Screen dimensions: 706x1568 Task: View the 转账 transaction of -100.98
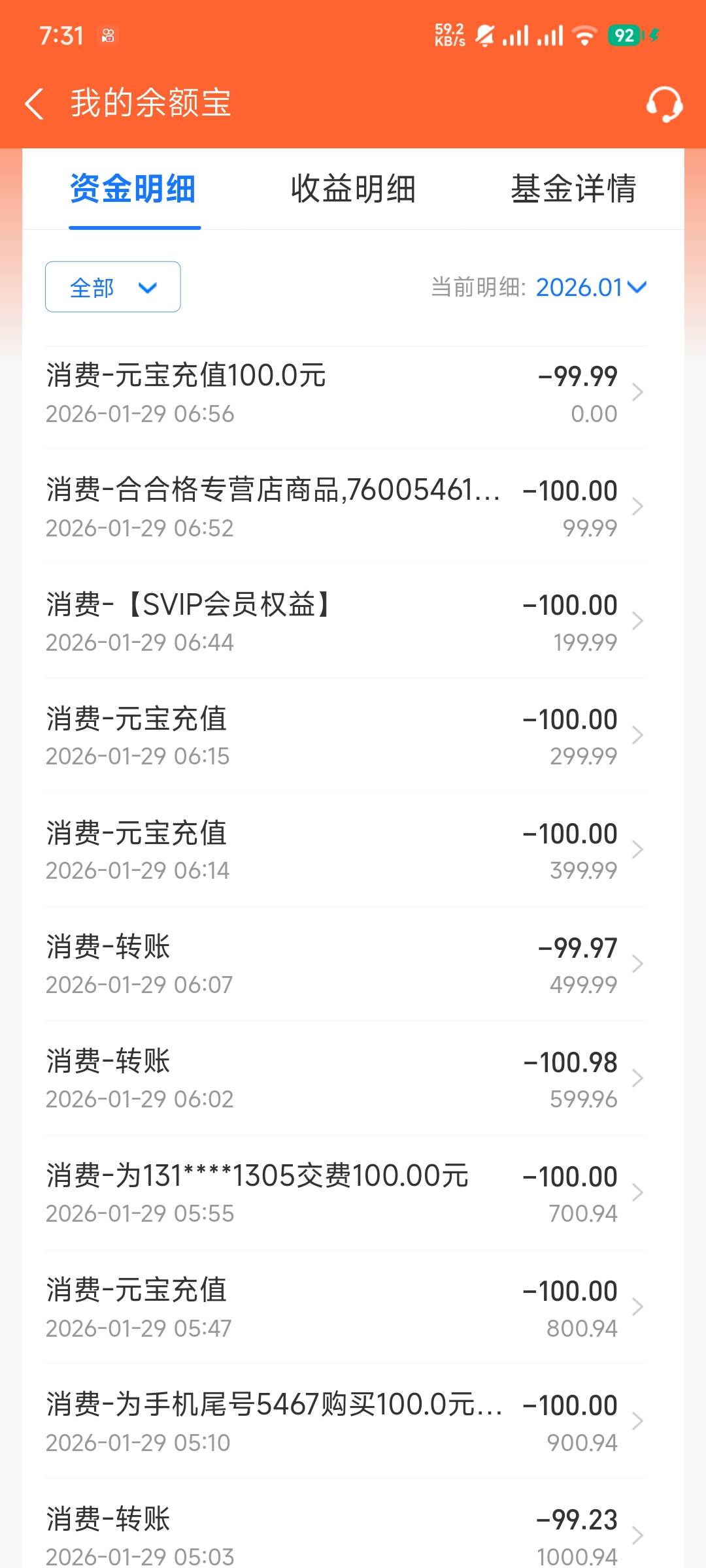click(345, 1079)
